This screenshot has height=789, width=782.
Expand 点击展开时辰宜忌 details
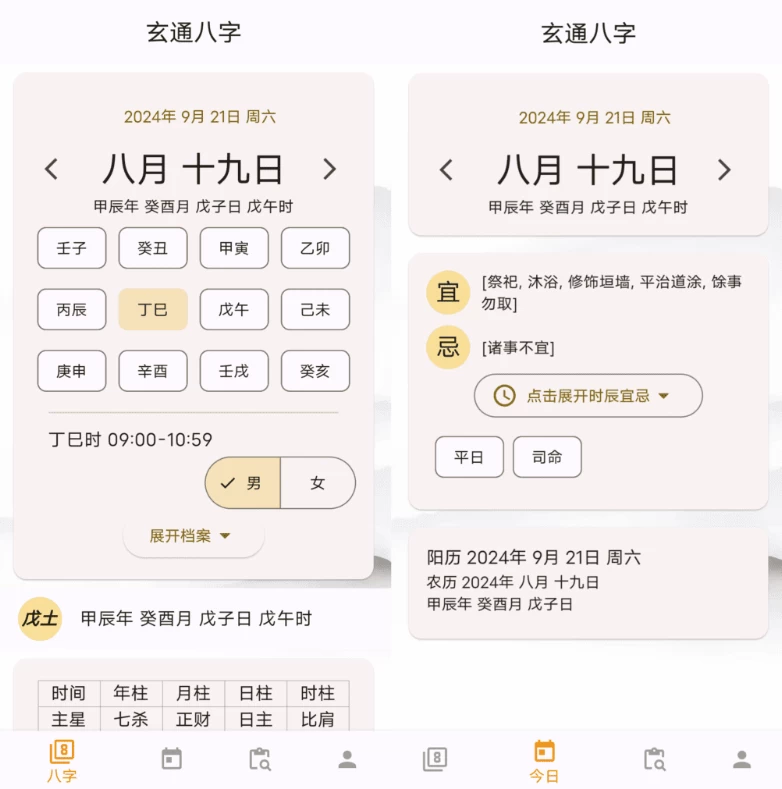pyautogui.click(x=588, y=396)
